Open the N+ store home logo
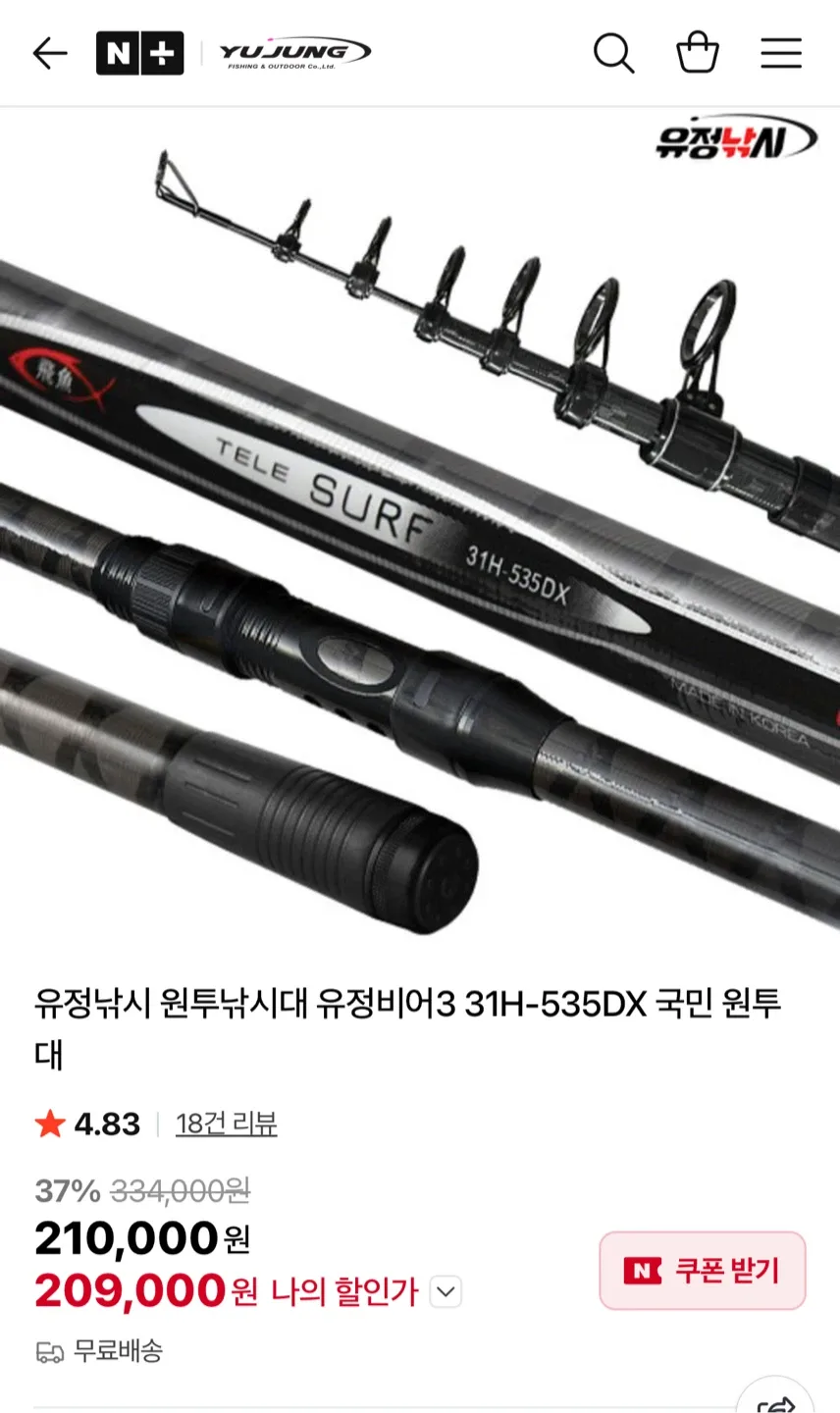This screenshot has height=1413, width=840. point(139,53)
